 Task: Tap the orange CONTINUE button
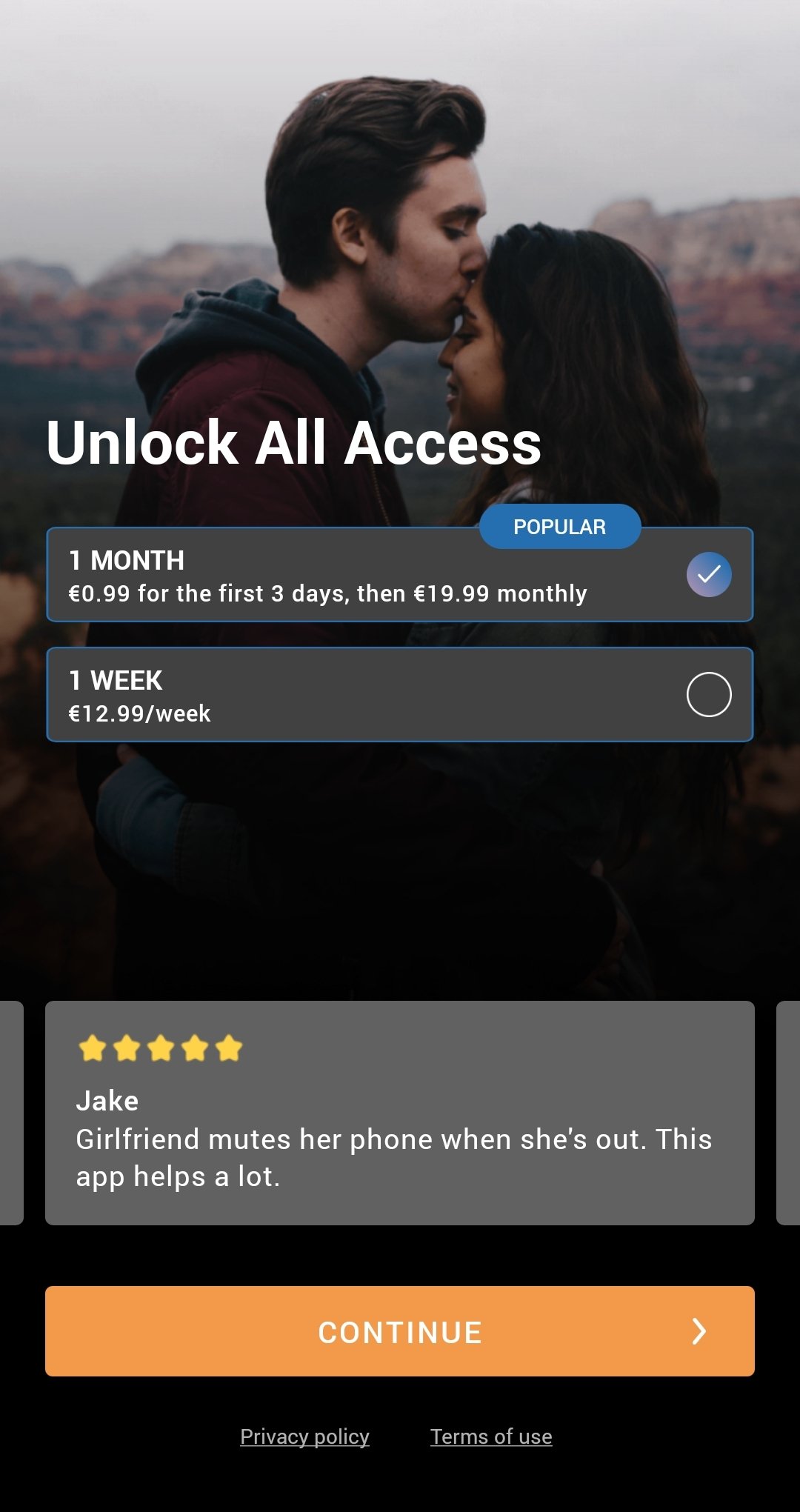[400, 1331]
